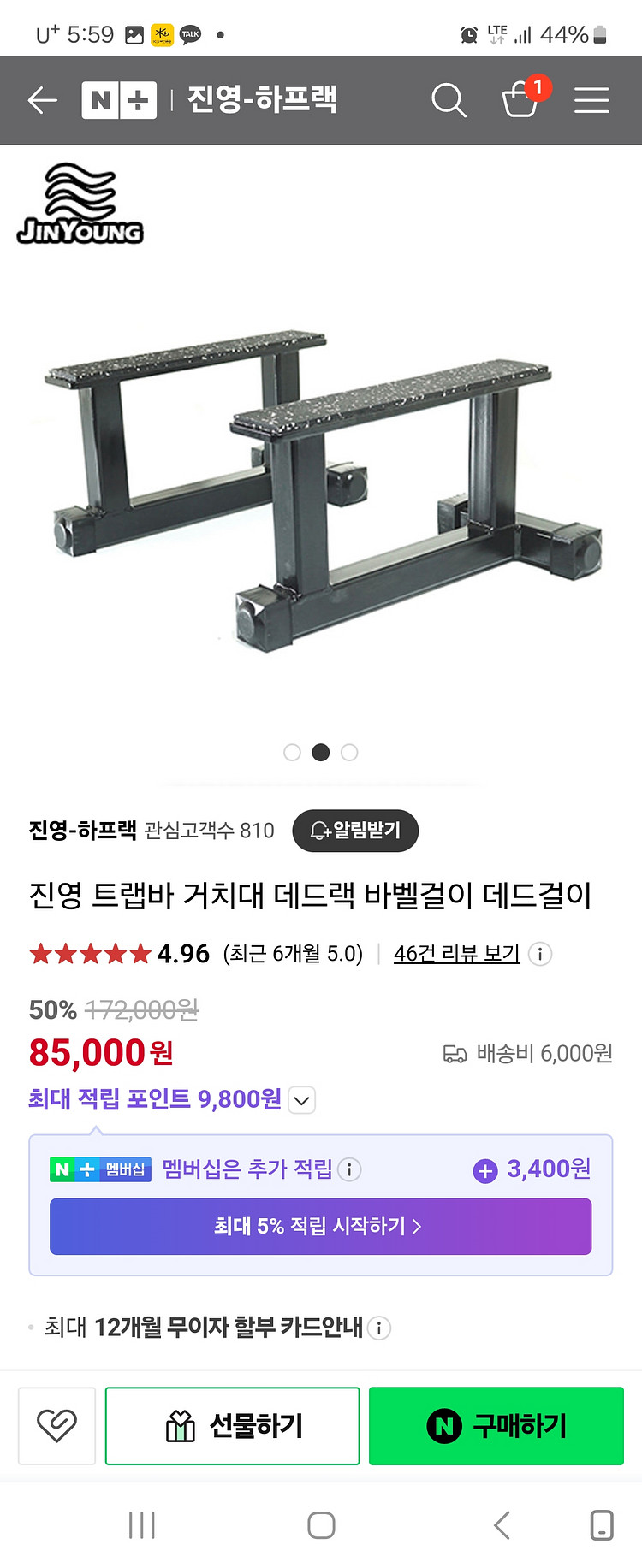Image resolution: width=642 pixels, height=1568 pixels.
Task: Add product to wishlist heart
Action: pyautogui.click(x=56, y=1426)
